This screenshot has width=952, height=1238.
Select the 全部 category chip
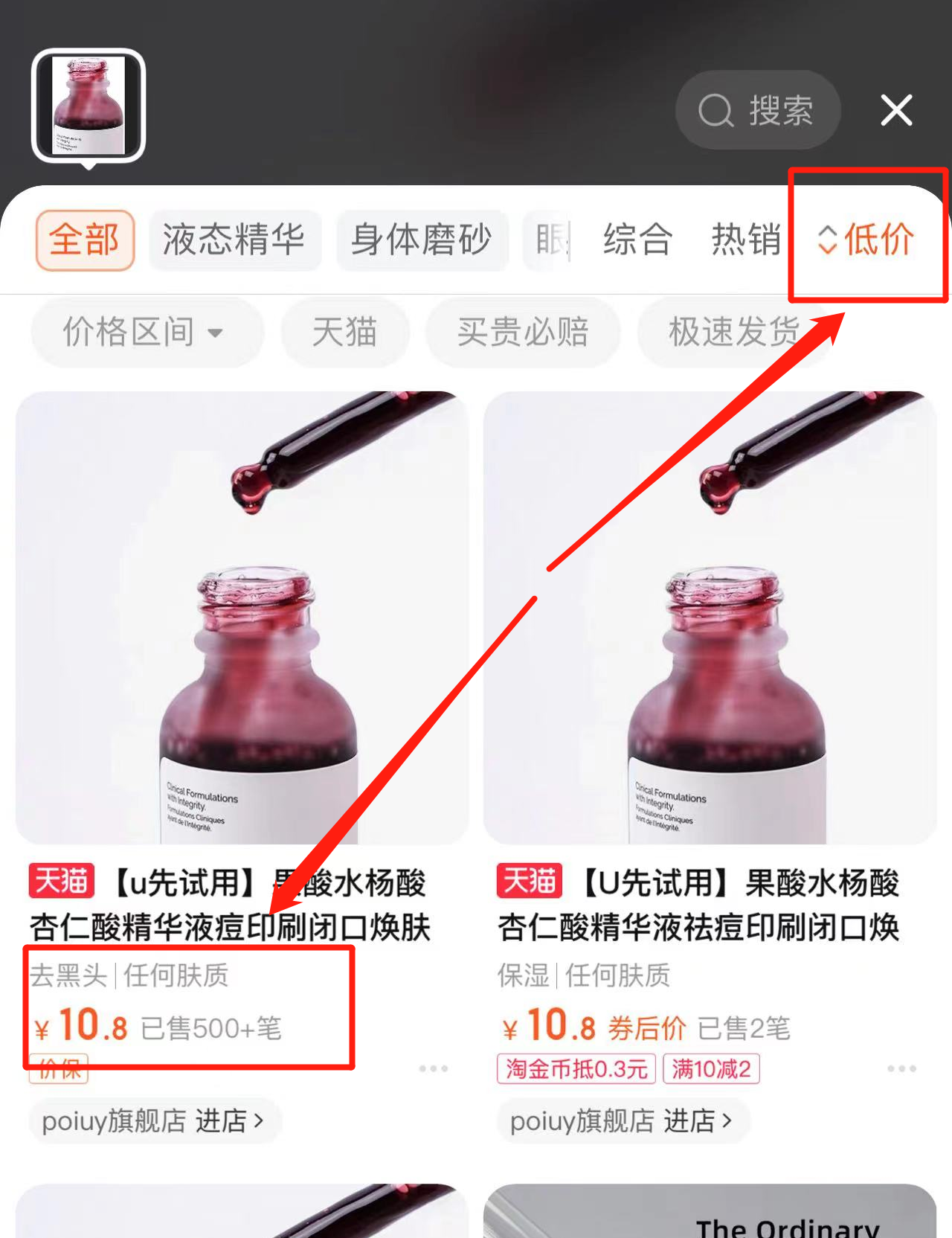tap(85, 240)
